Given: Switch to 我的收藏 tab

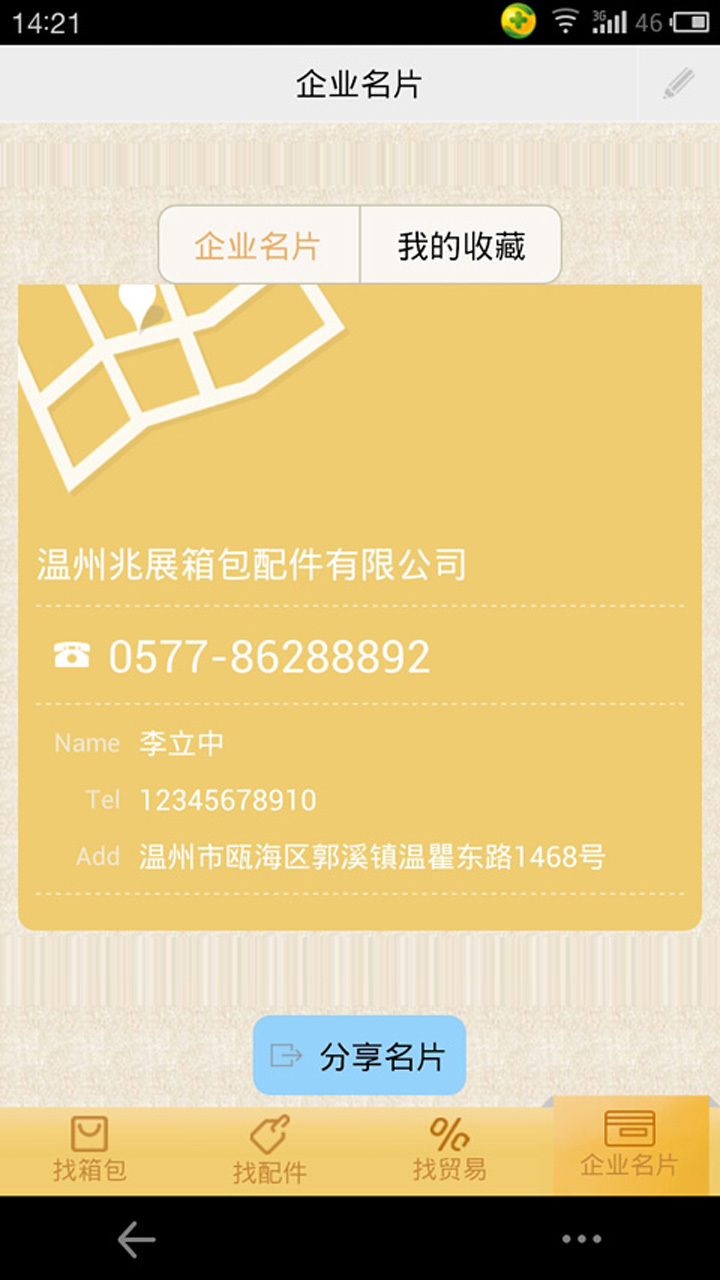Looking at the screenshot, I should (x=461, y=245).
